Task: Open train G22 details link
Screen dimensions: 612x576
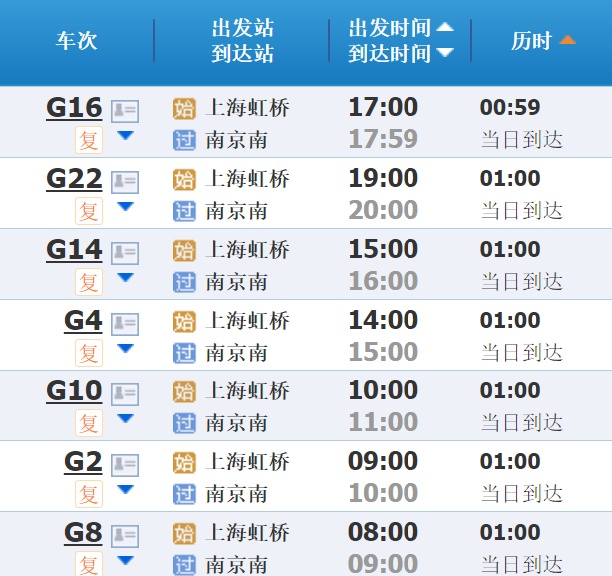Action: (x=74, y=179)
